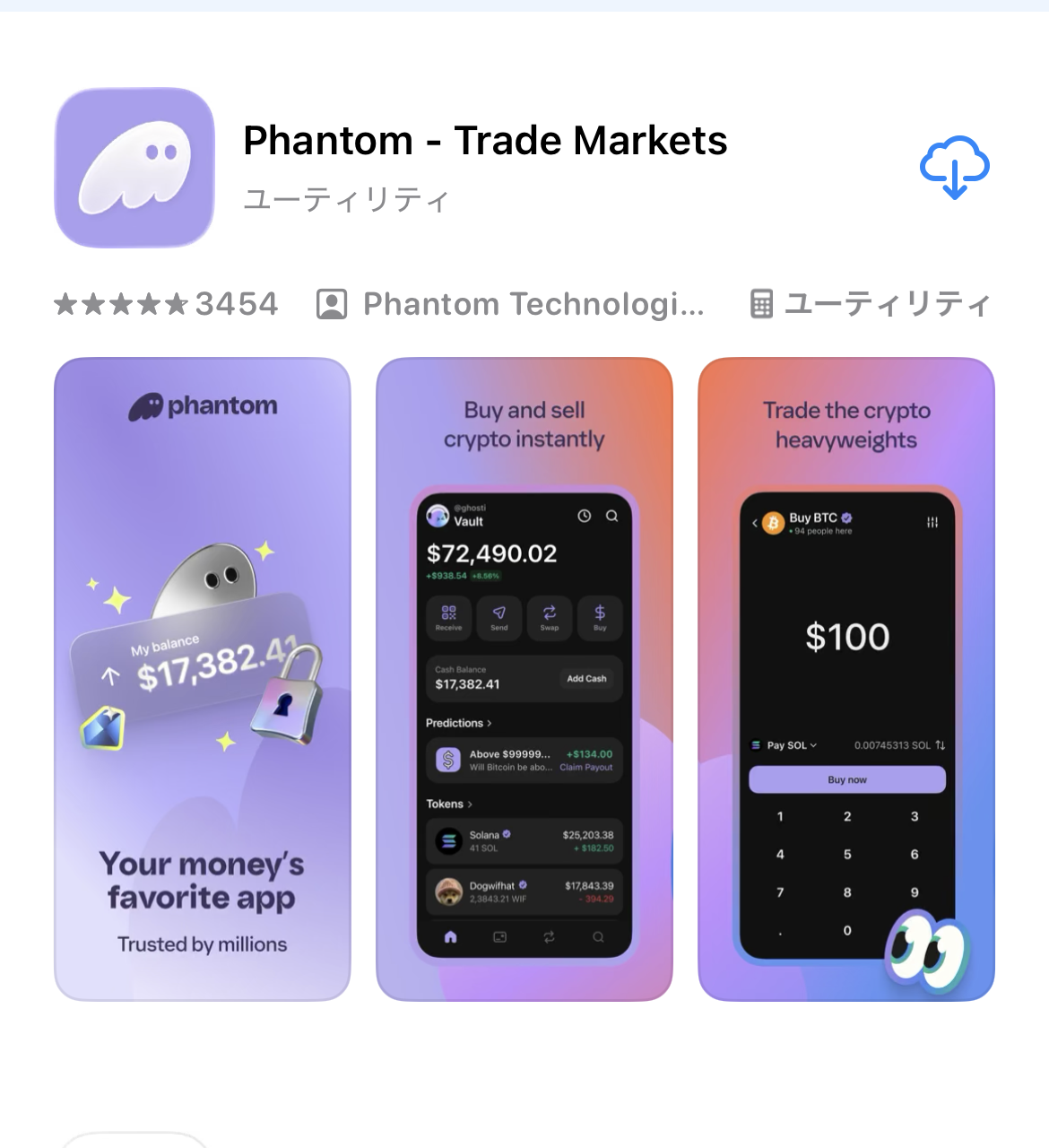The width and height of the screenshot is (1049, 1148).
Task: Download Phantom with the cloud icon
Action: (954, 168)
